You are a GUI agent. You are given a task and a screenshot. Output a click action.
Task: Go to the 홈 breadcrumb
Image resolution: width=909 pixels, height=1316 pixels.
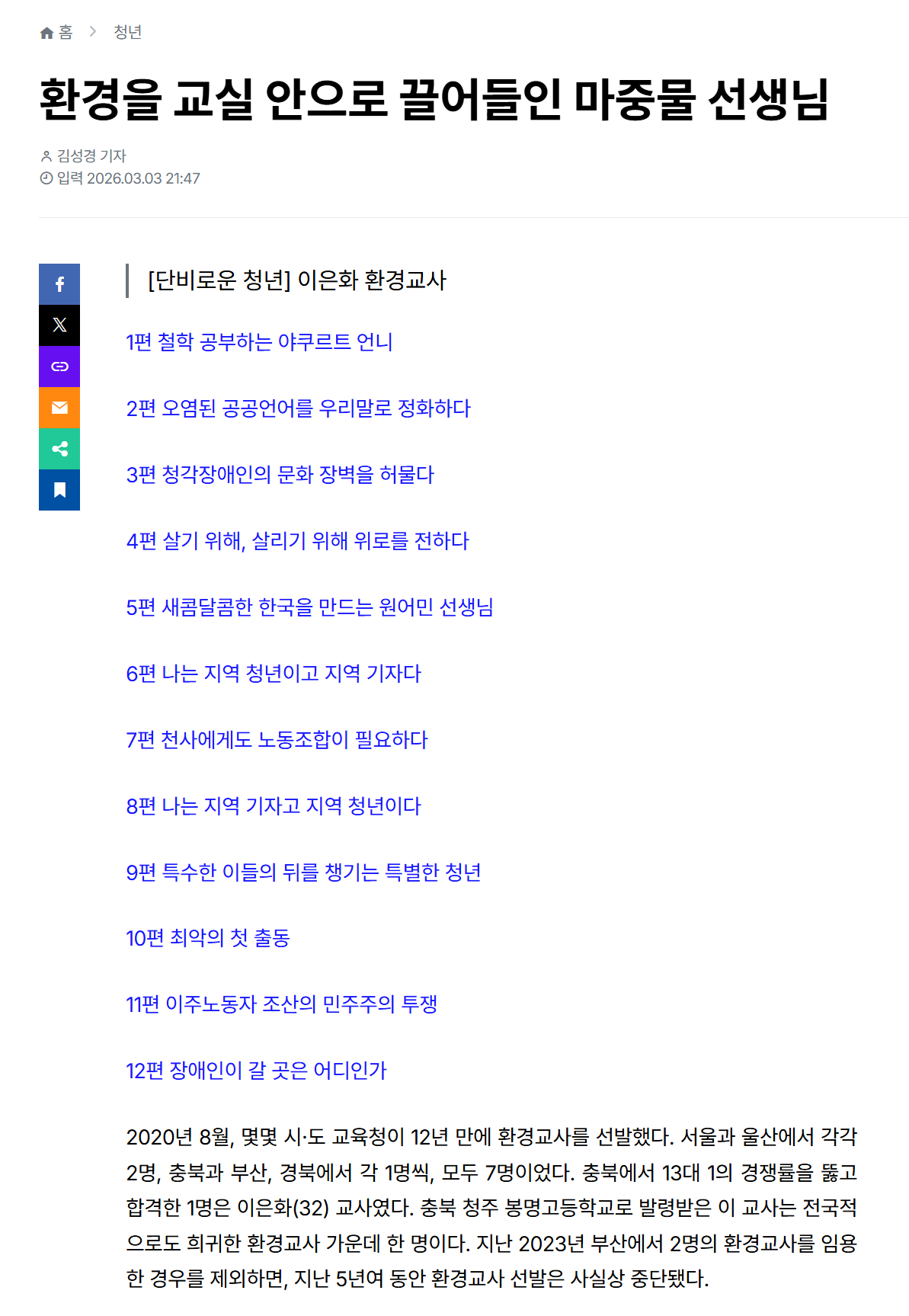[x=57, y=32]
